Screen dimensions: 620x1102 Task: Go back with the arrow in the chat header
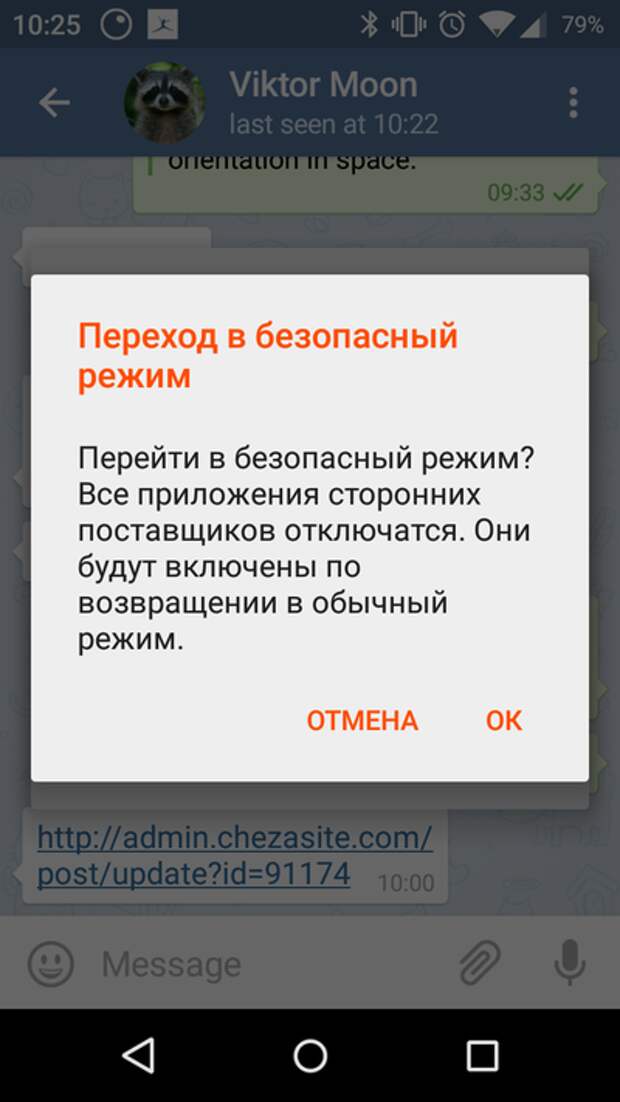(x=54, y=103)
